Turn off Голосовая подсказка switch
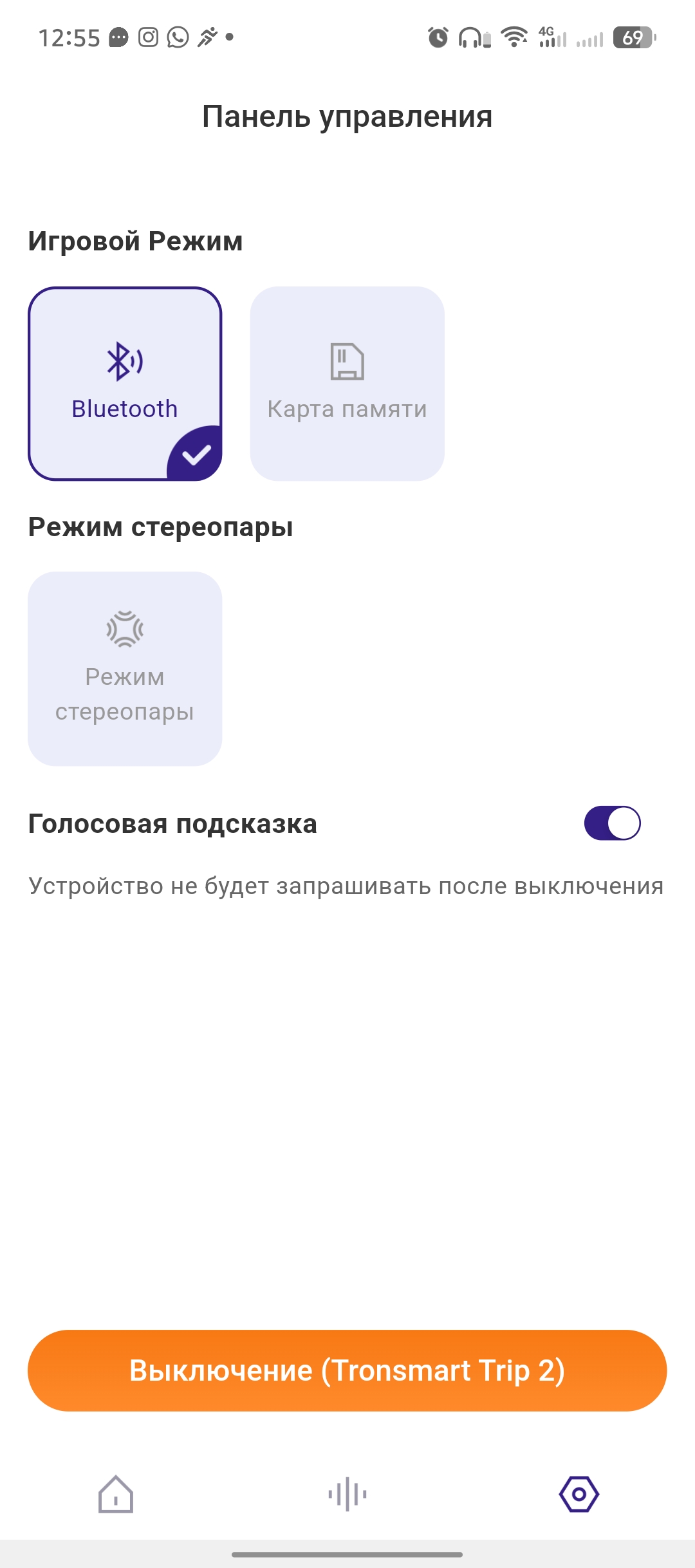Viewport: 695px width, 1568px height. 612,823
